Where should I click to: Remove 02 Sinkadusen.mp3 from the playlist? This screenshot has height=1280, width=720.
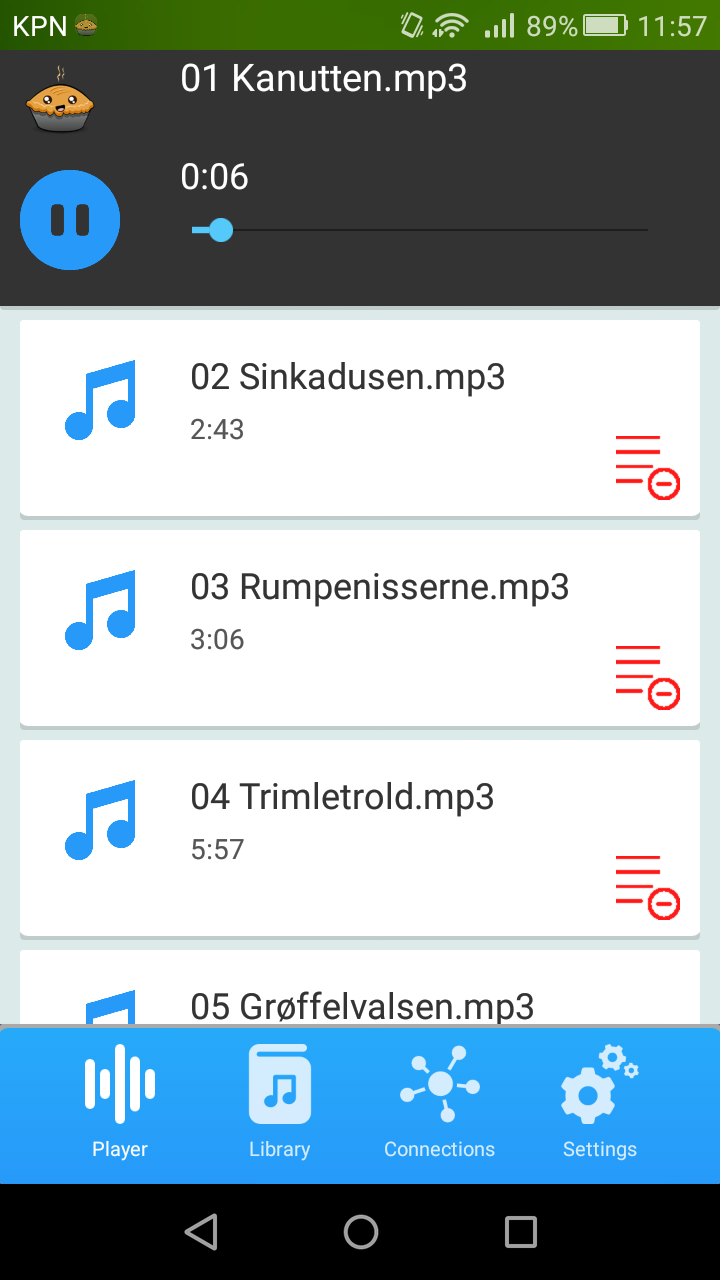click(647, 467)
